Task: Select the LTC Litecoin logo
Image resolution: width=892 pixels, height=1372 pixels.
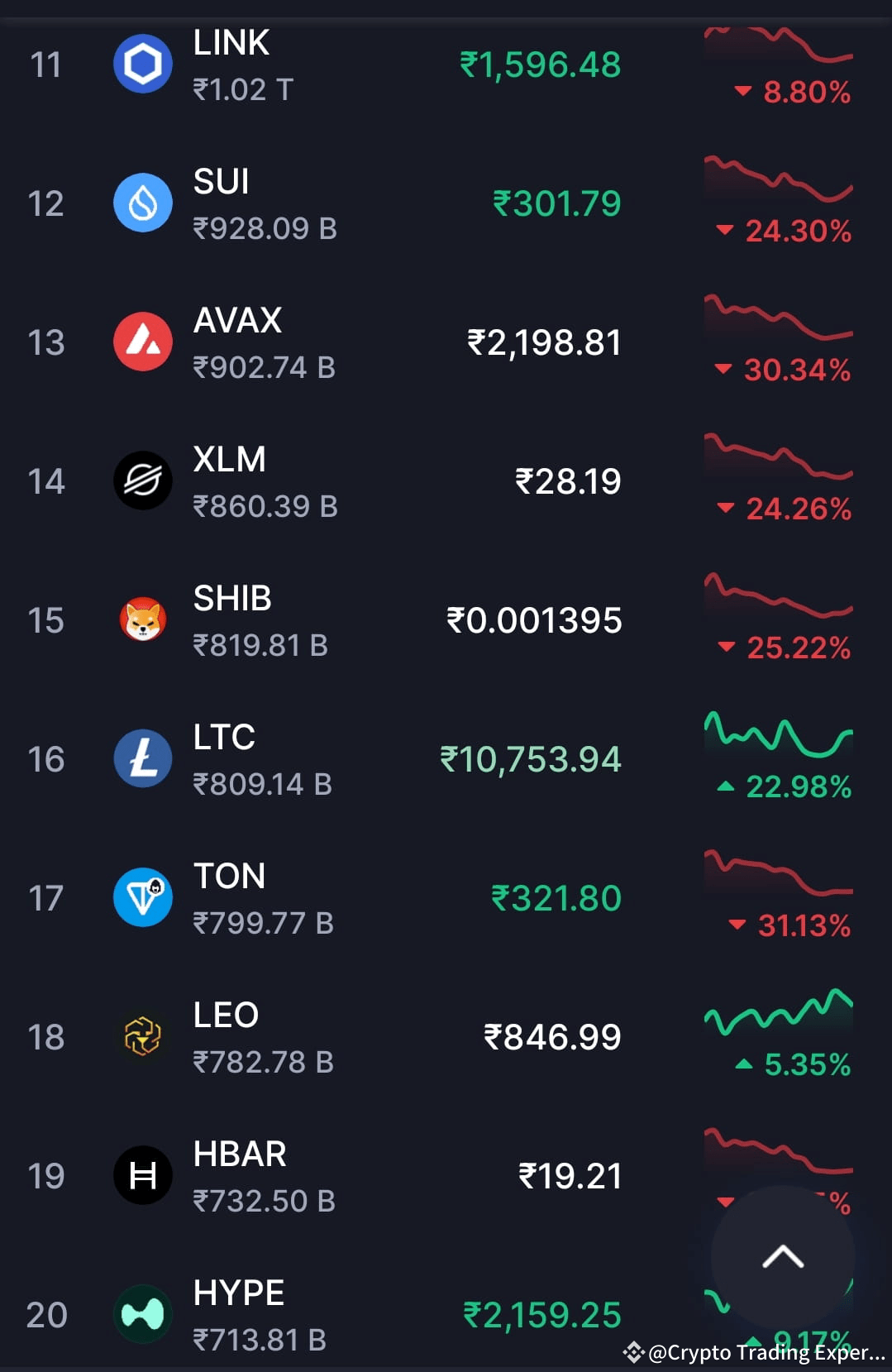Action: (x=142, y=758)
